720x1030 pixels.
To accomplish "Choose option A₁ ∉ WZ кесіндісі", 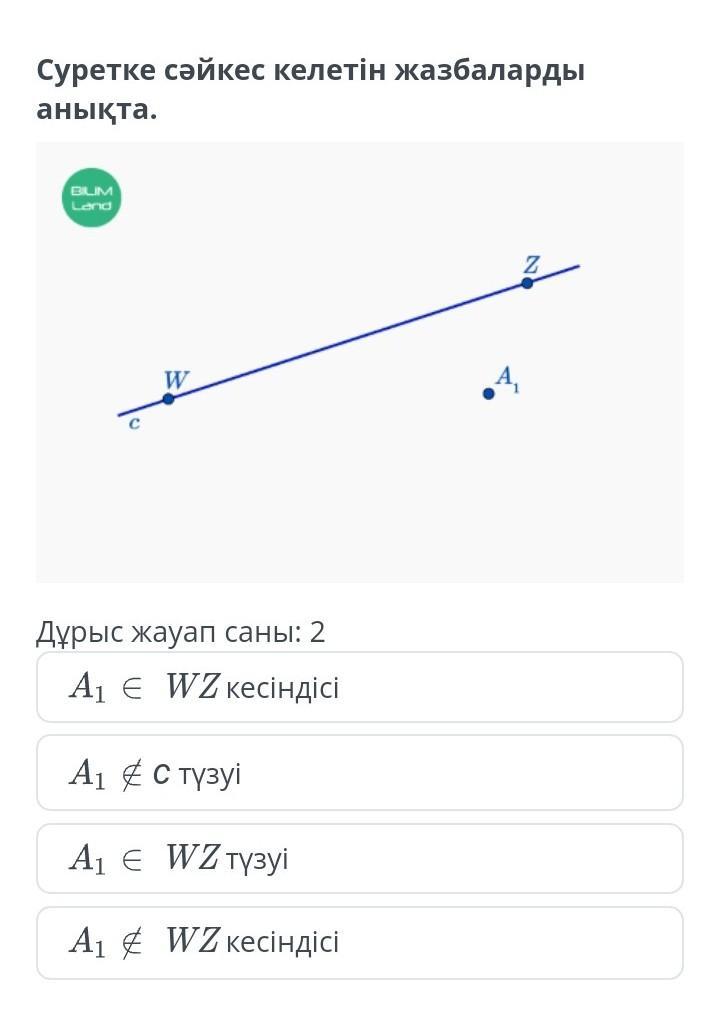I will (x=360, y=943).
